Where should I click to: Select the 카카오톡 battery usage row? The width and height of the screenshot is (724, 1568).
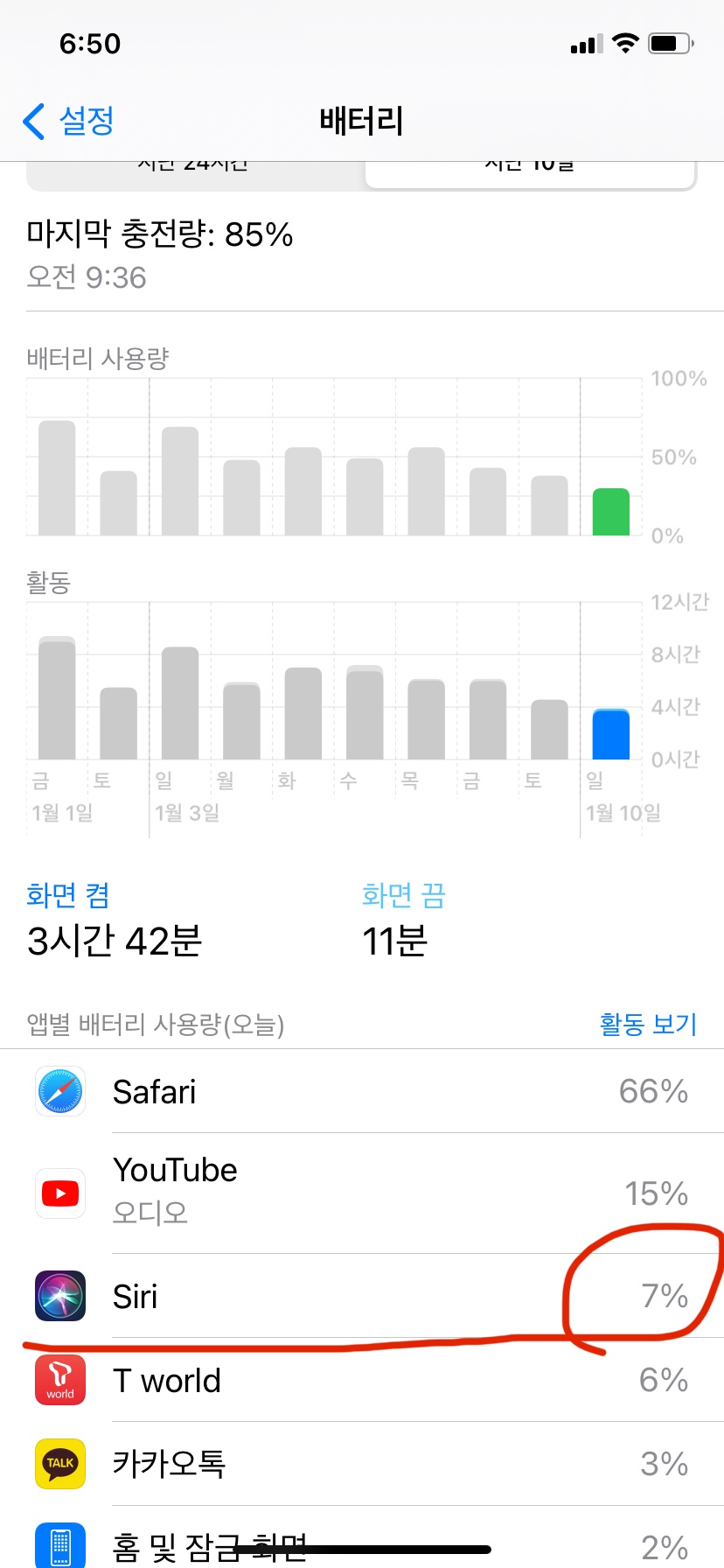click(362, 1464)
